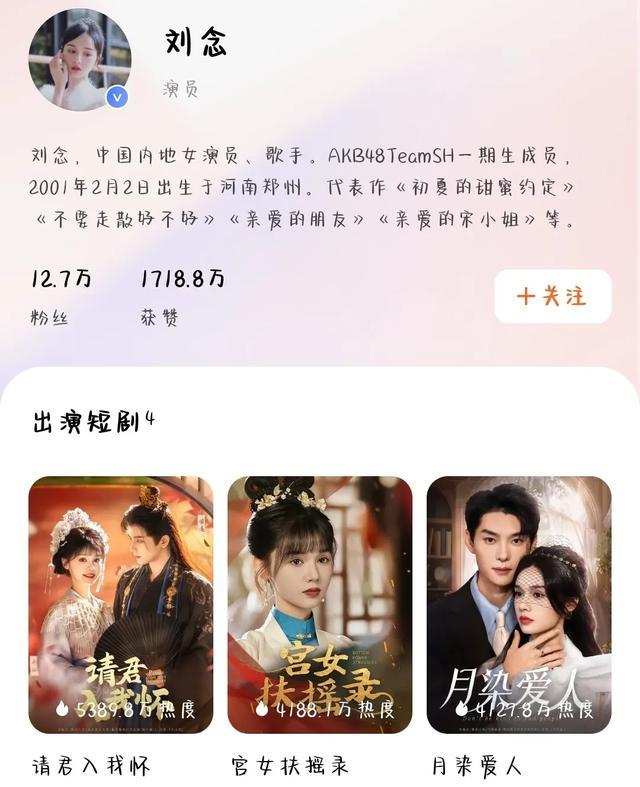
Task: Open the short drama 月染爱人
Action: (x=518, y=604)
